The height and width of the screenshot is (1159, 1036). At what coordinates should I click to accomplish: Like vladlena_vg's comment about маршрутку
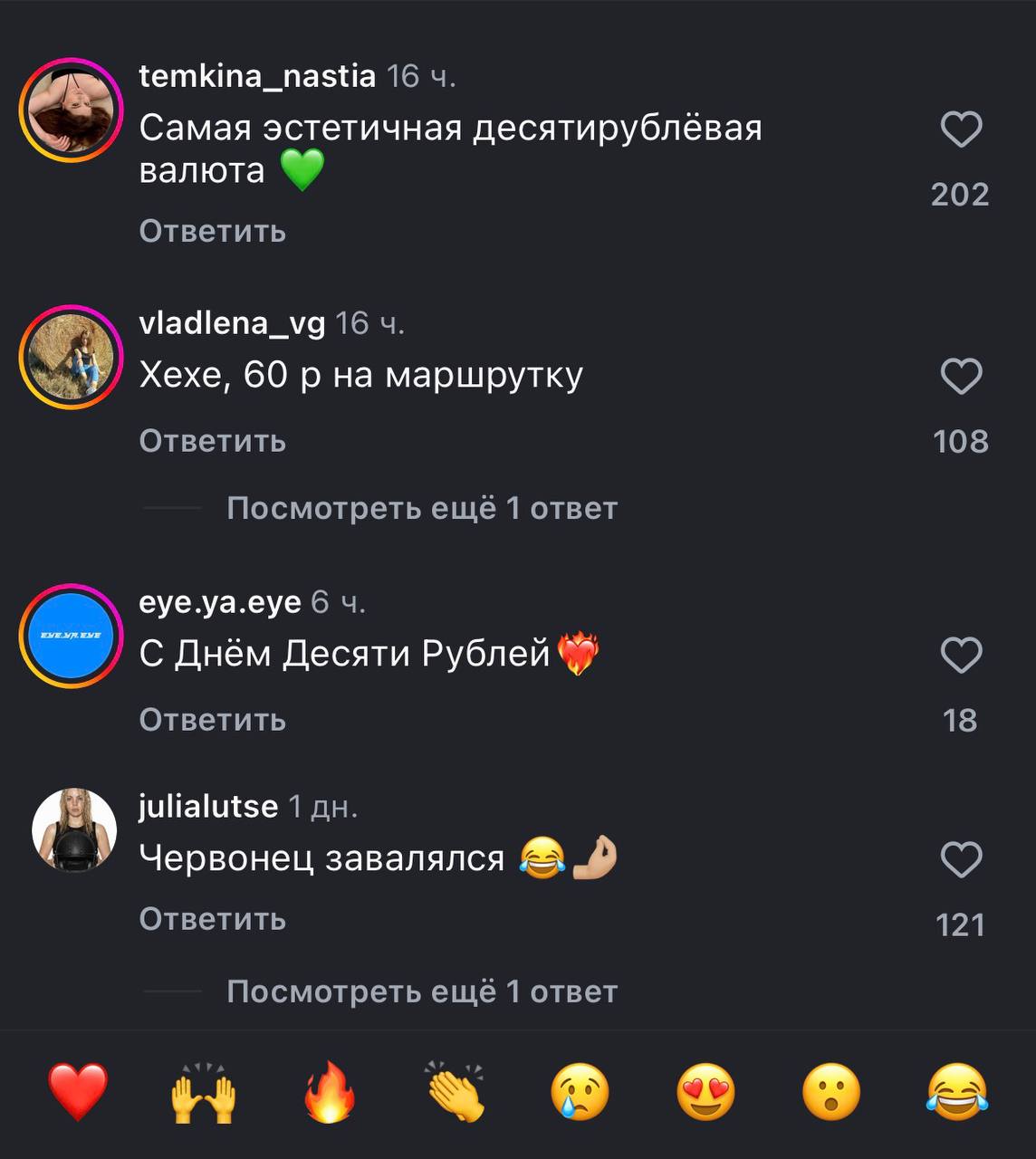[x=961, y=377]
